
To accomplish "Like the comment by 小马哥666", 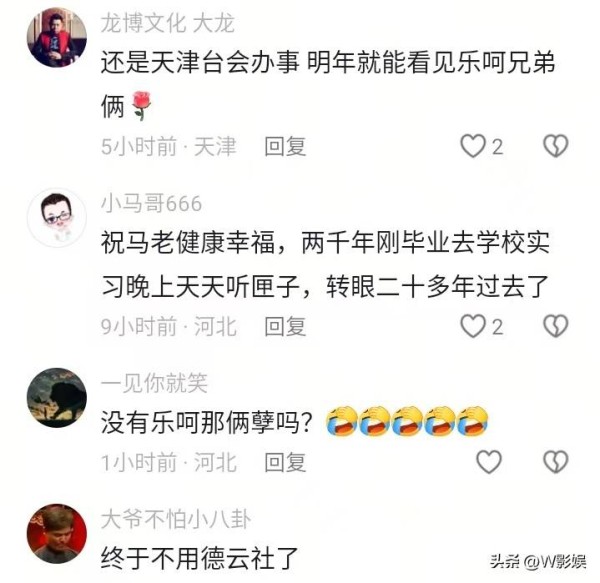I will click(x=472, y=325).
